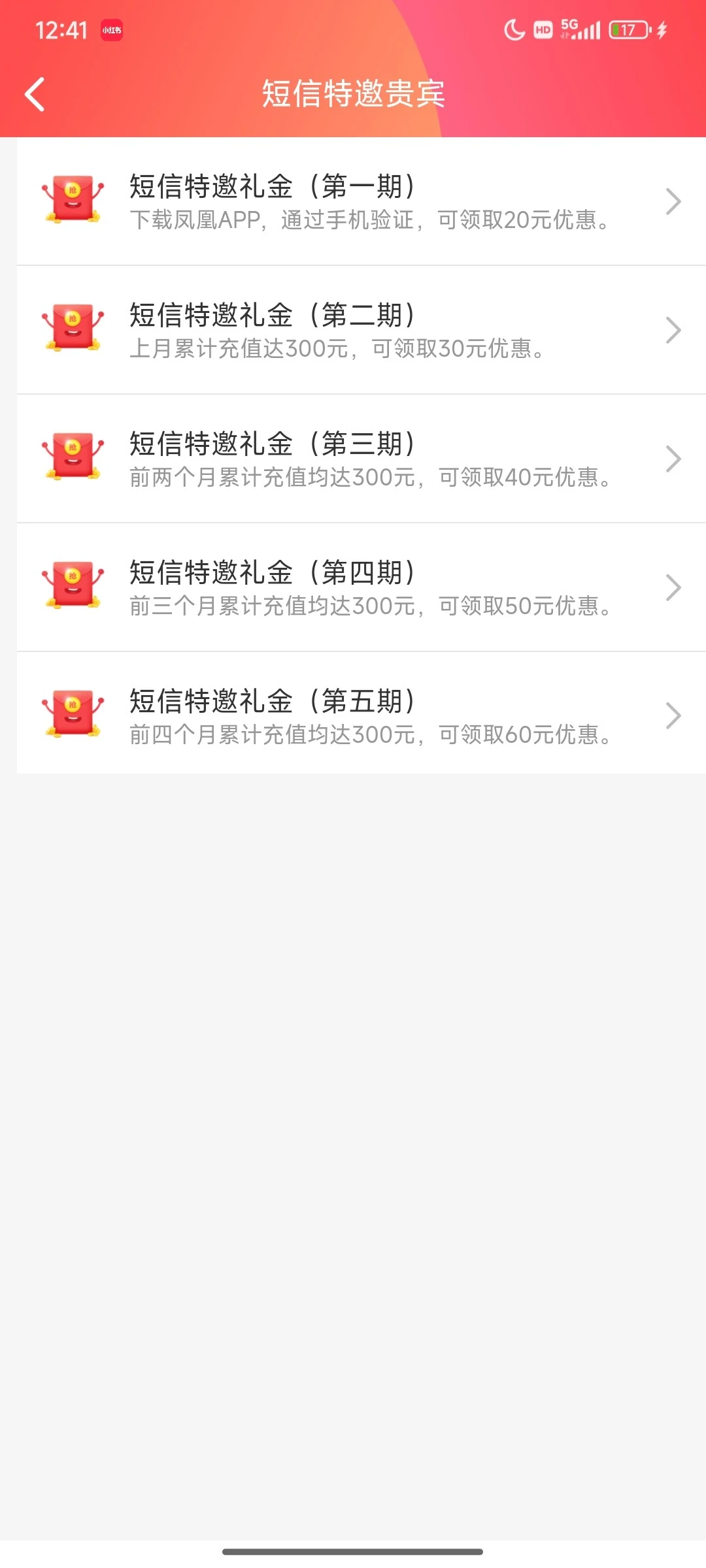
Task: Expand the 第五期 entry using its chevron
Action: pyautogui.click(x=673, y=714)
